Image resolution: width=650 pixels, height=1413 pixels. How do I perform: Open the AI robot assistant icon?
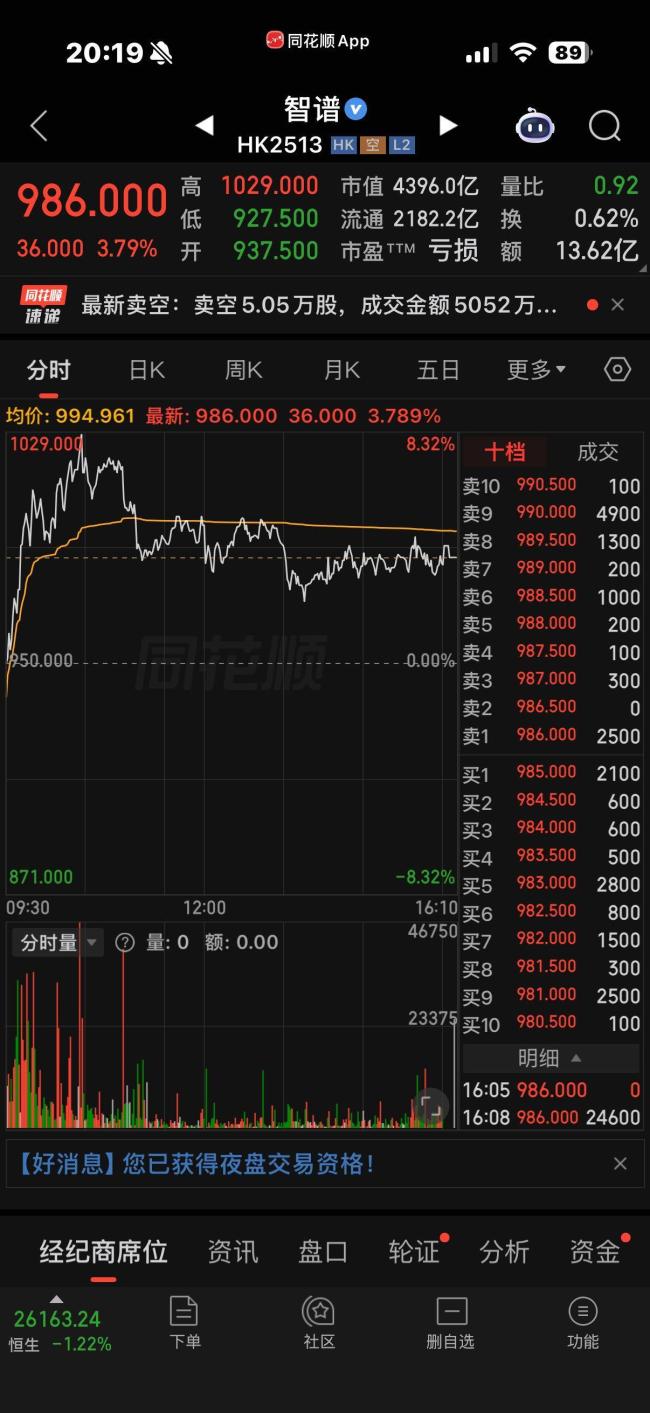click(x=535, y=126)
